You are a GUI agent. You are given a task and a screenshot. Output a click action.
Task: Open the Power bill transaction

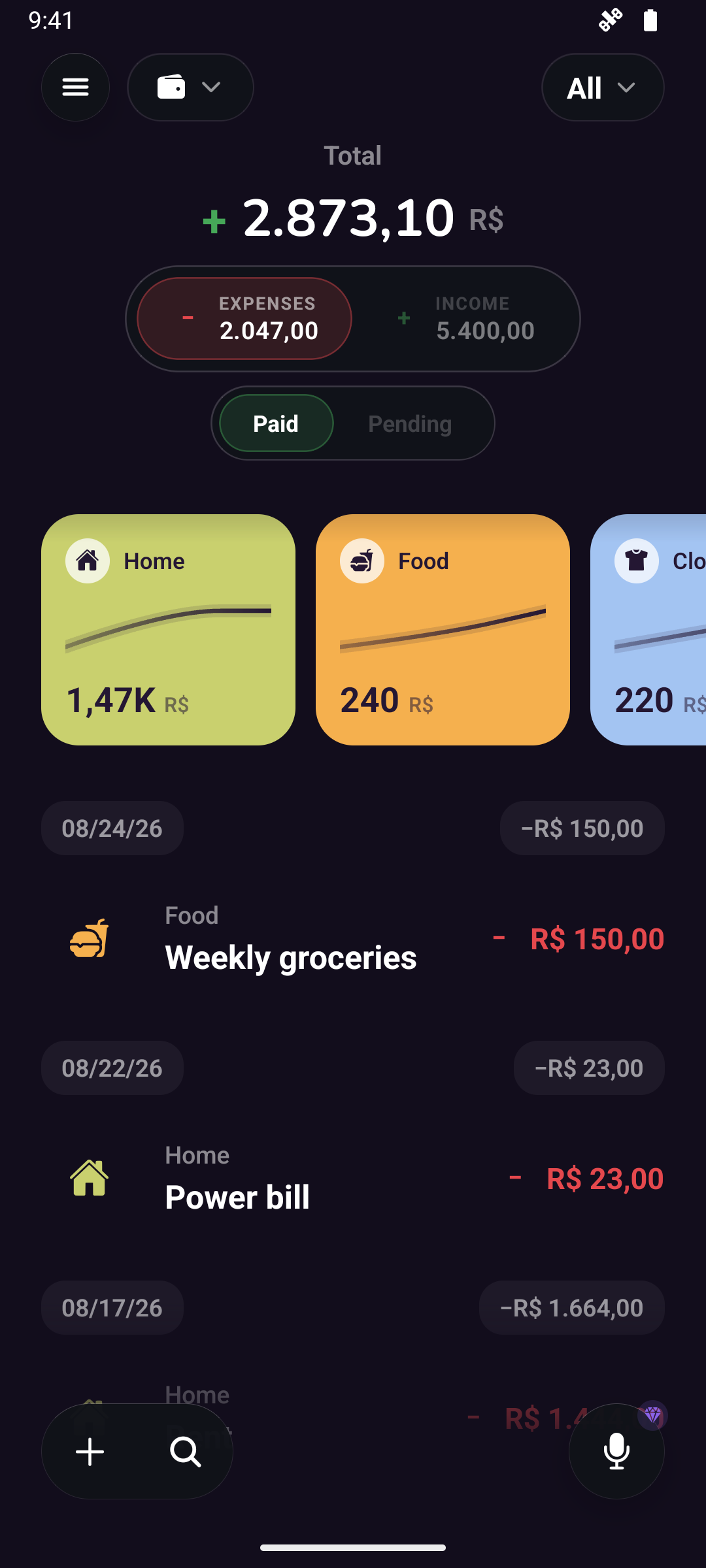tap(353, 1178)
